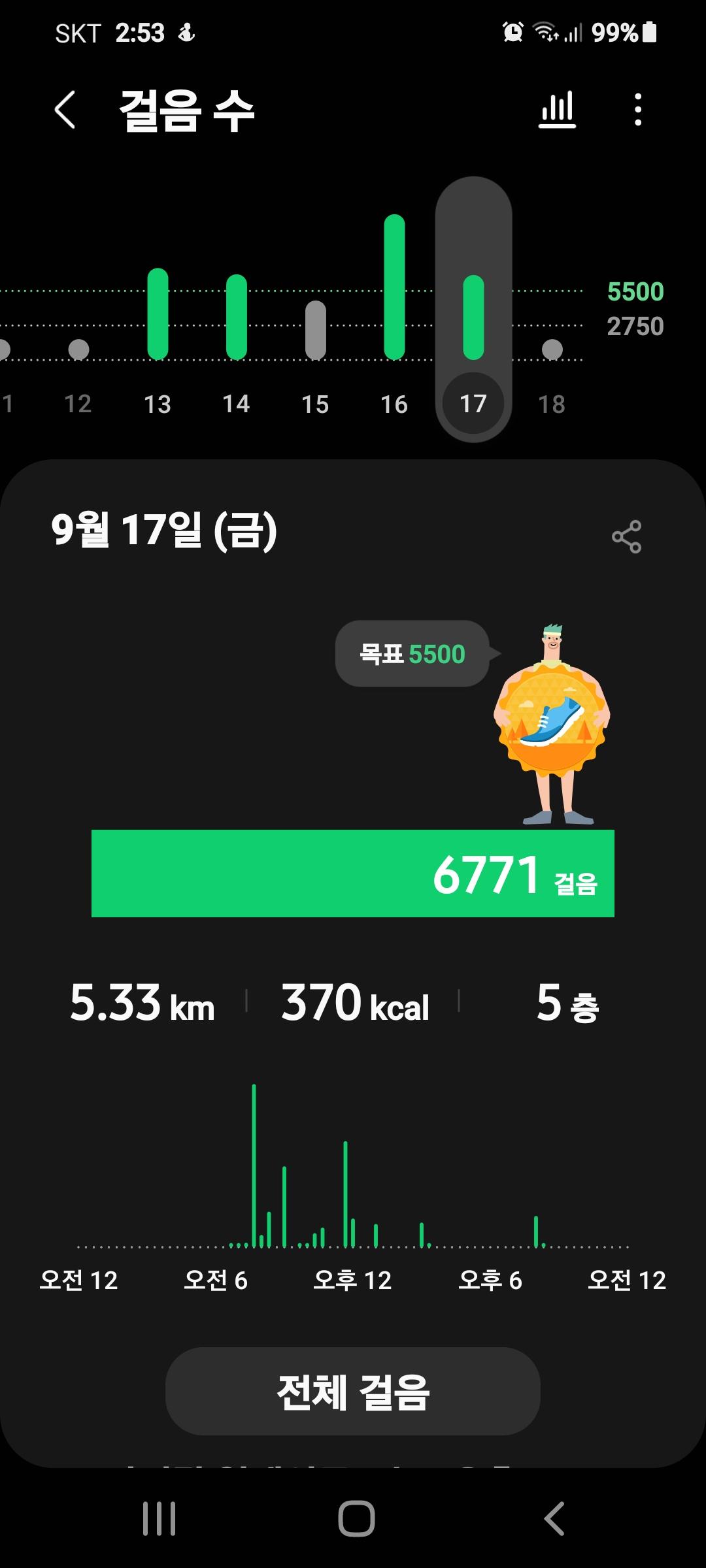Select day 16 in the step chart

(x=394, y=404)
